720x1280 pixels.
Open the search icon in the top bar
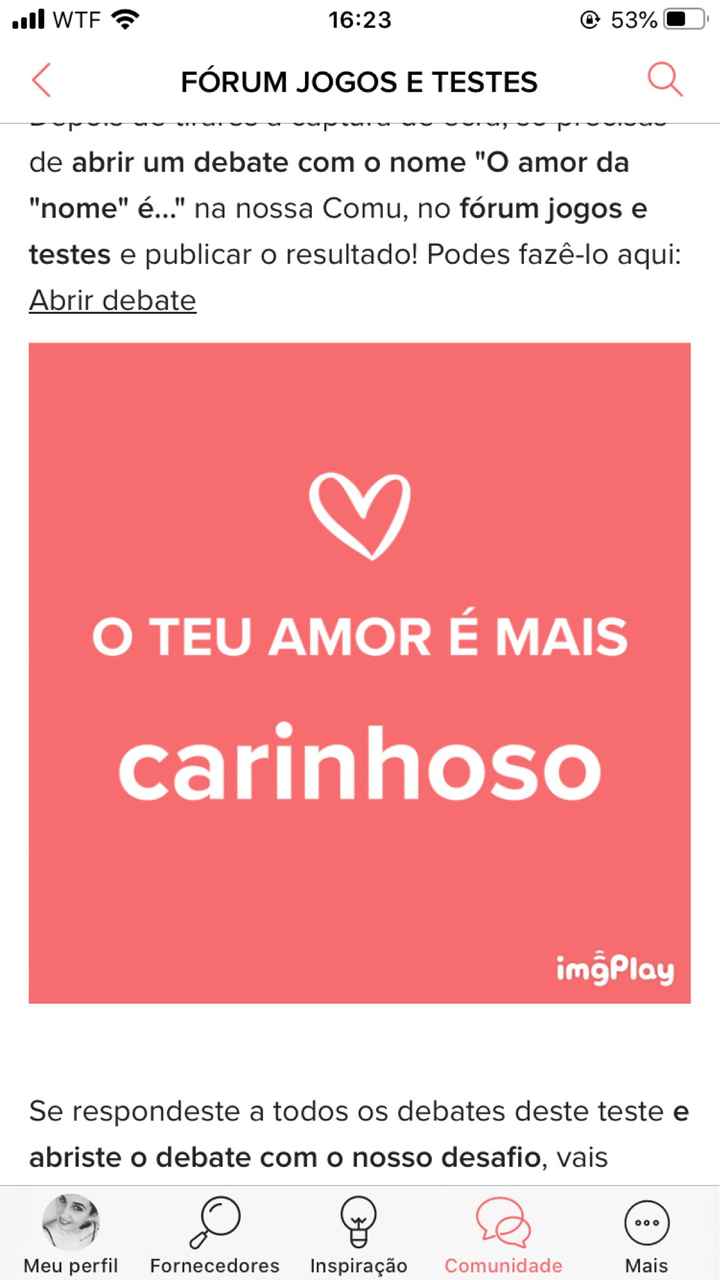[663, 81]
